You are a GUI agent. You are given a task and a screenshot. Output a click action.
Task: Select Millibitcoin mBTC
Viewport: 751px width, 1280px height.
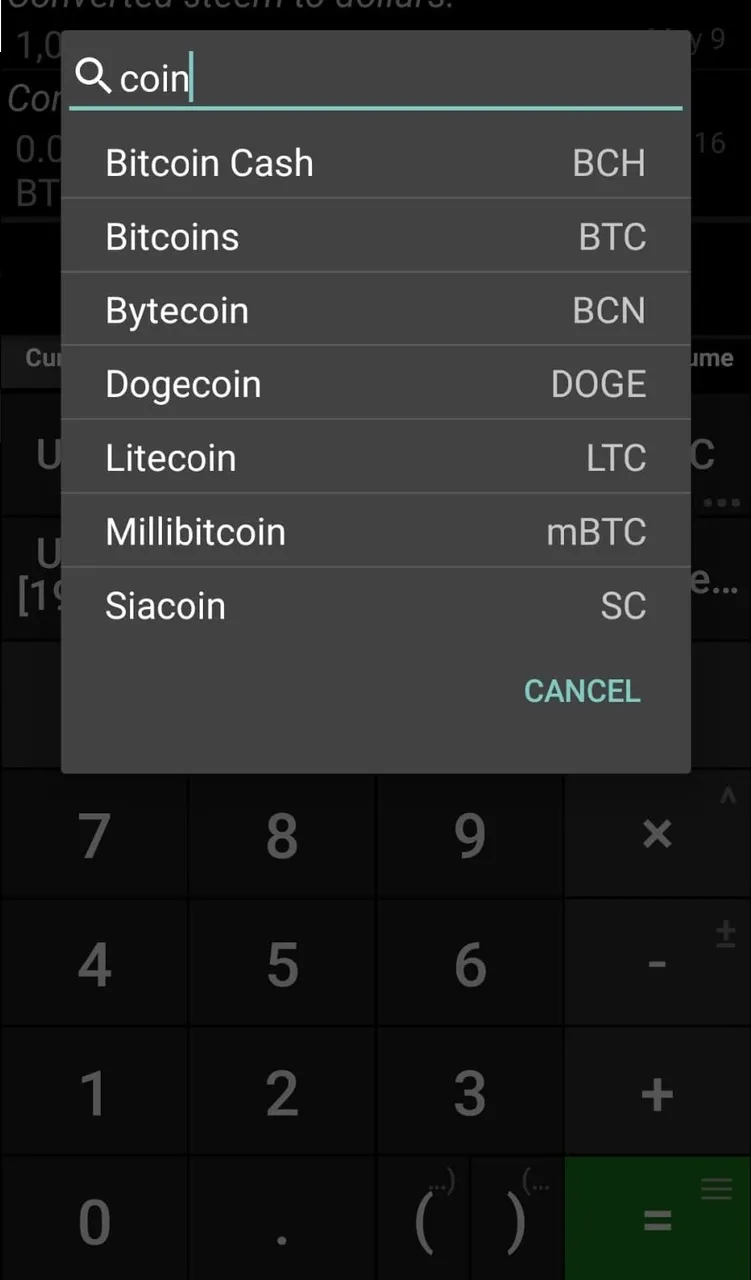point(375,531)
